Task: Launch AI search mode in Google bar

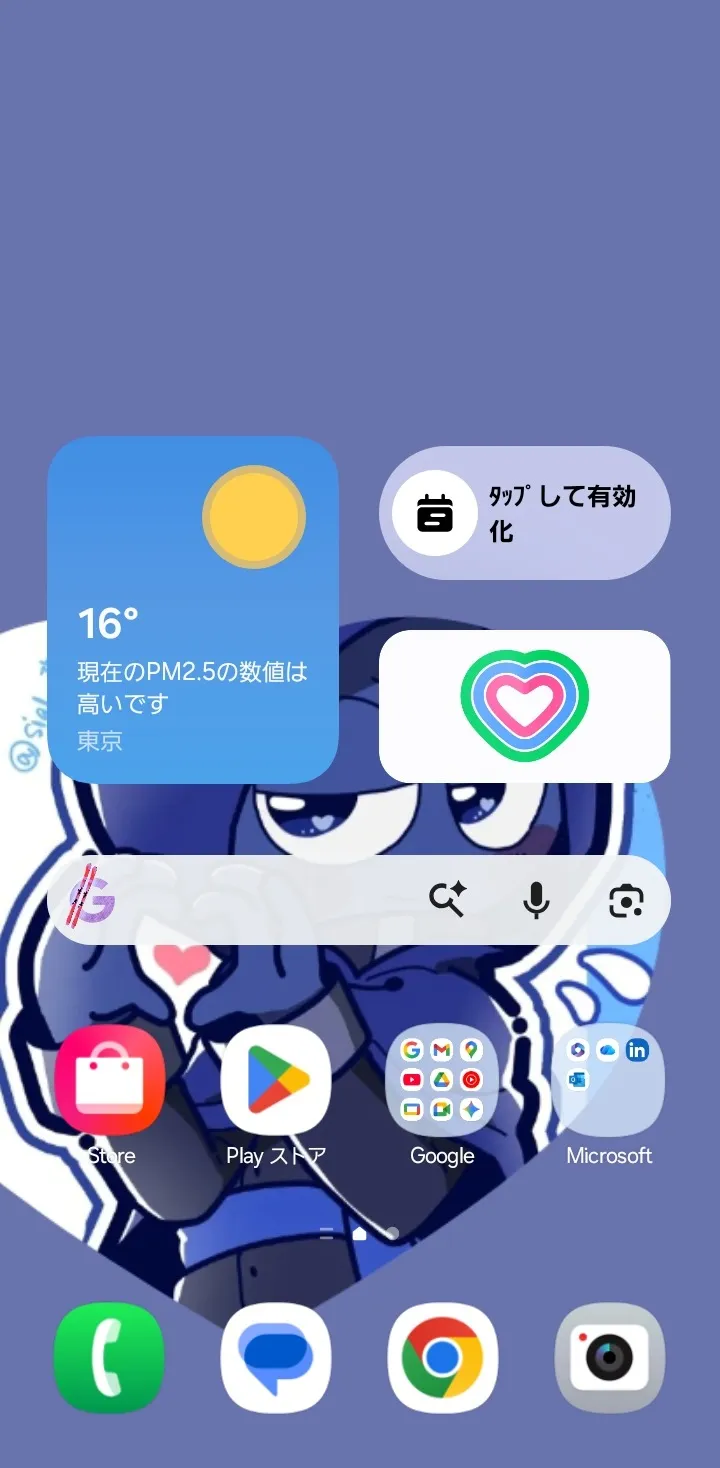Action: point(449,901)
